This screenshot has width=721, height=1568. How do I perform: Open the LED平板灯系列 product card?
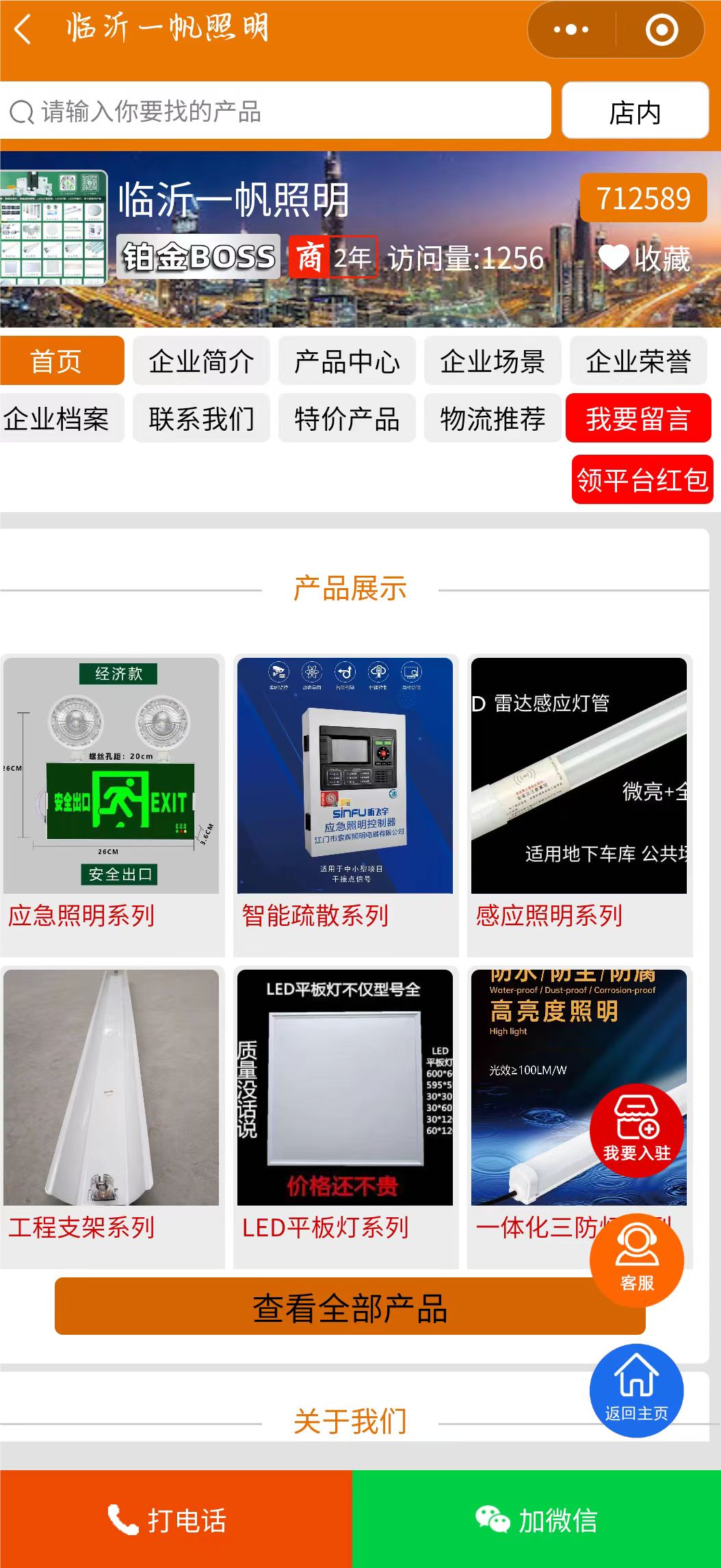pos(345,1116)
